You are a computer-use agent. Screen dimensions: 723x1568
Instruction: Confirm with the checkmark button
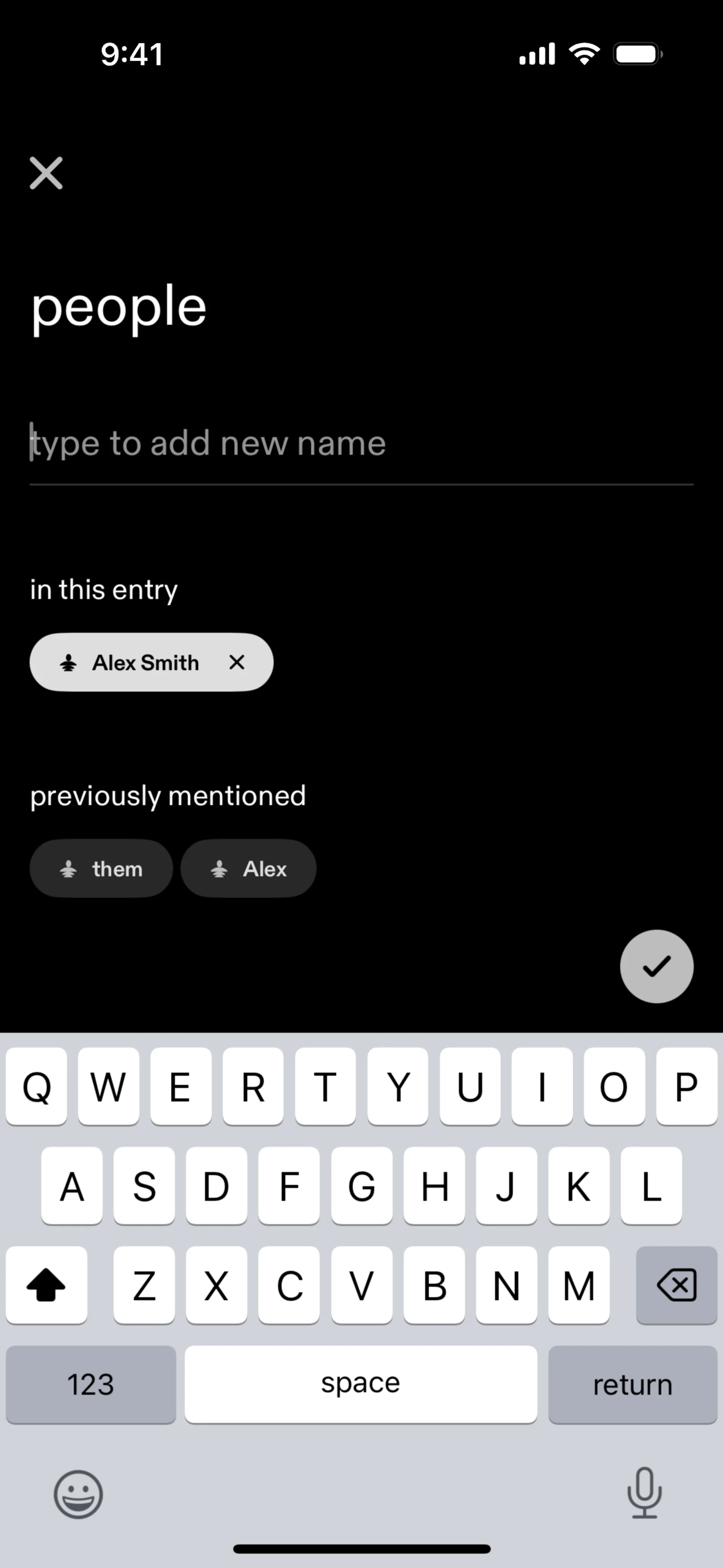656,967
